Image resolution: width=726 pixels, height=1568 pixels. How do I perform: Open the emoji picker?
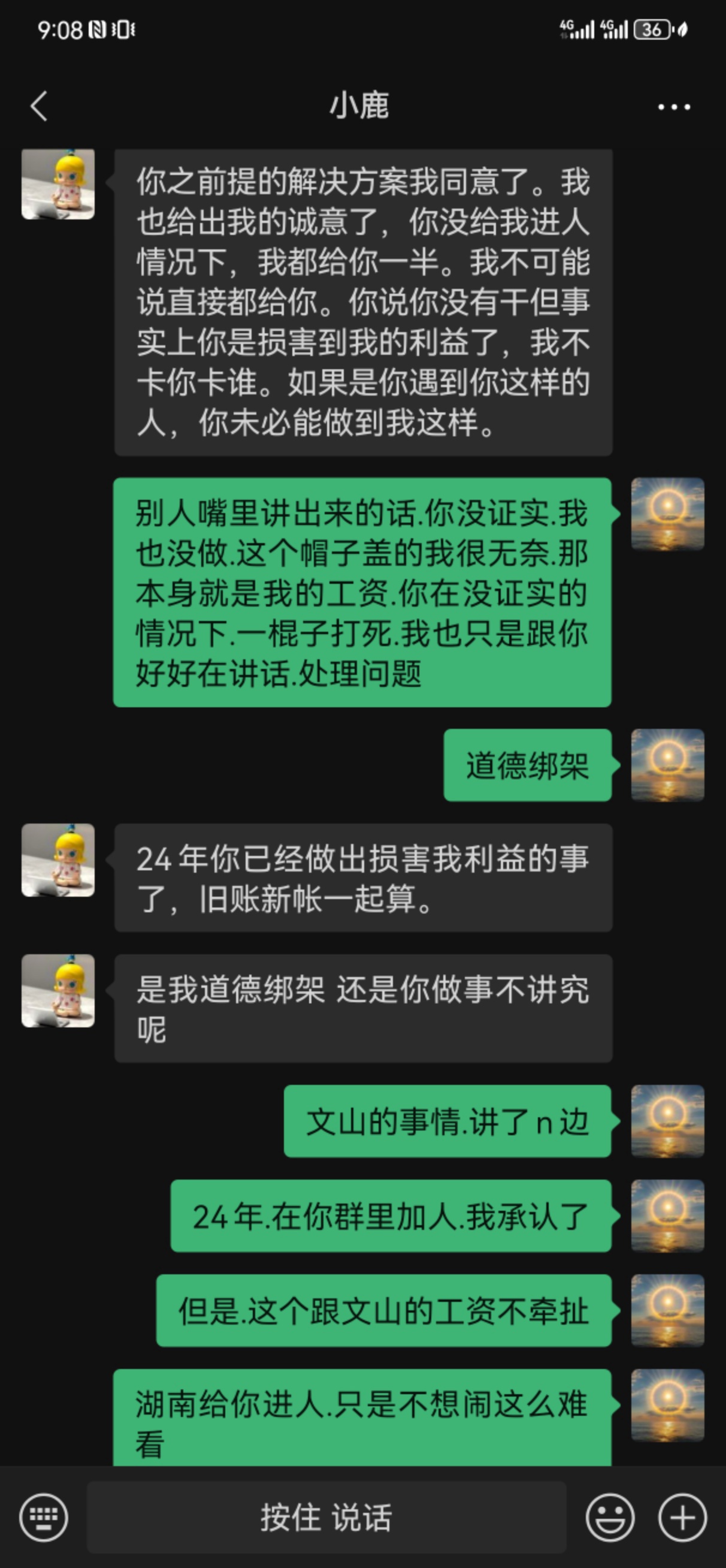coord(610,1518)
